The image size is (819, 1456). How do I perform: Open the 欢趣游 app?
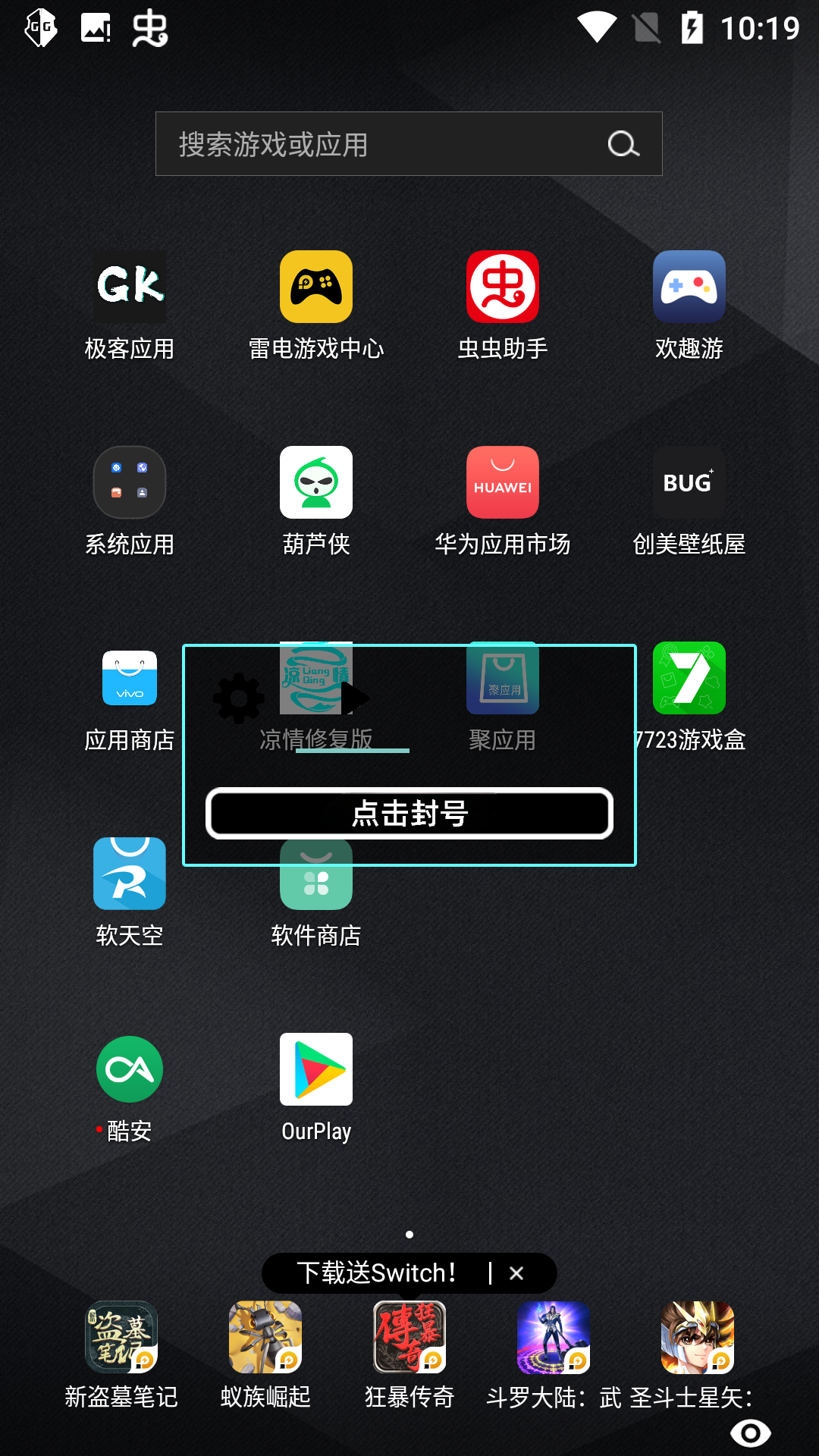point(689,288)
